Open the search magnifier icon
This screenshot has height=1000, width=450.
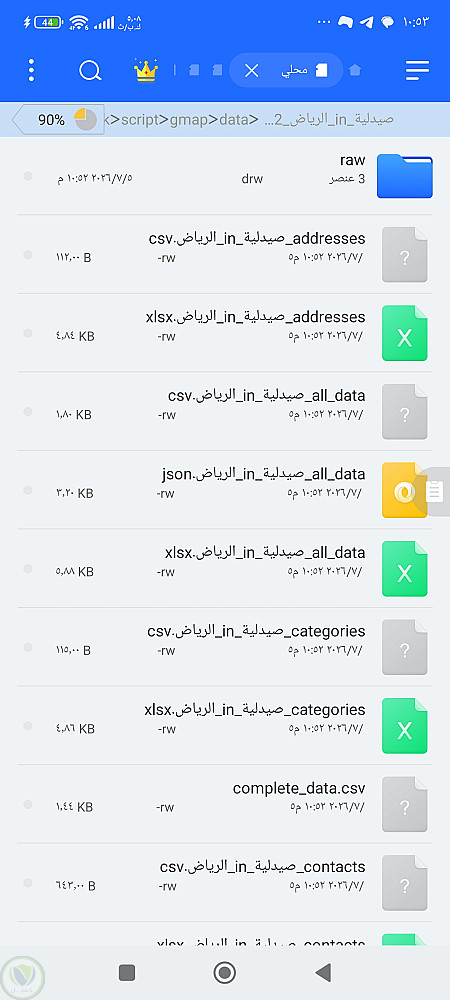point(90,70)
